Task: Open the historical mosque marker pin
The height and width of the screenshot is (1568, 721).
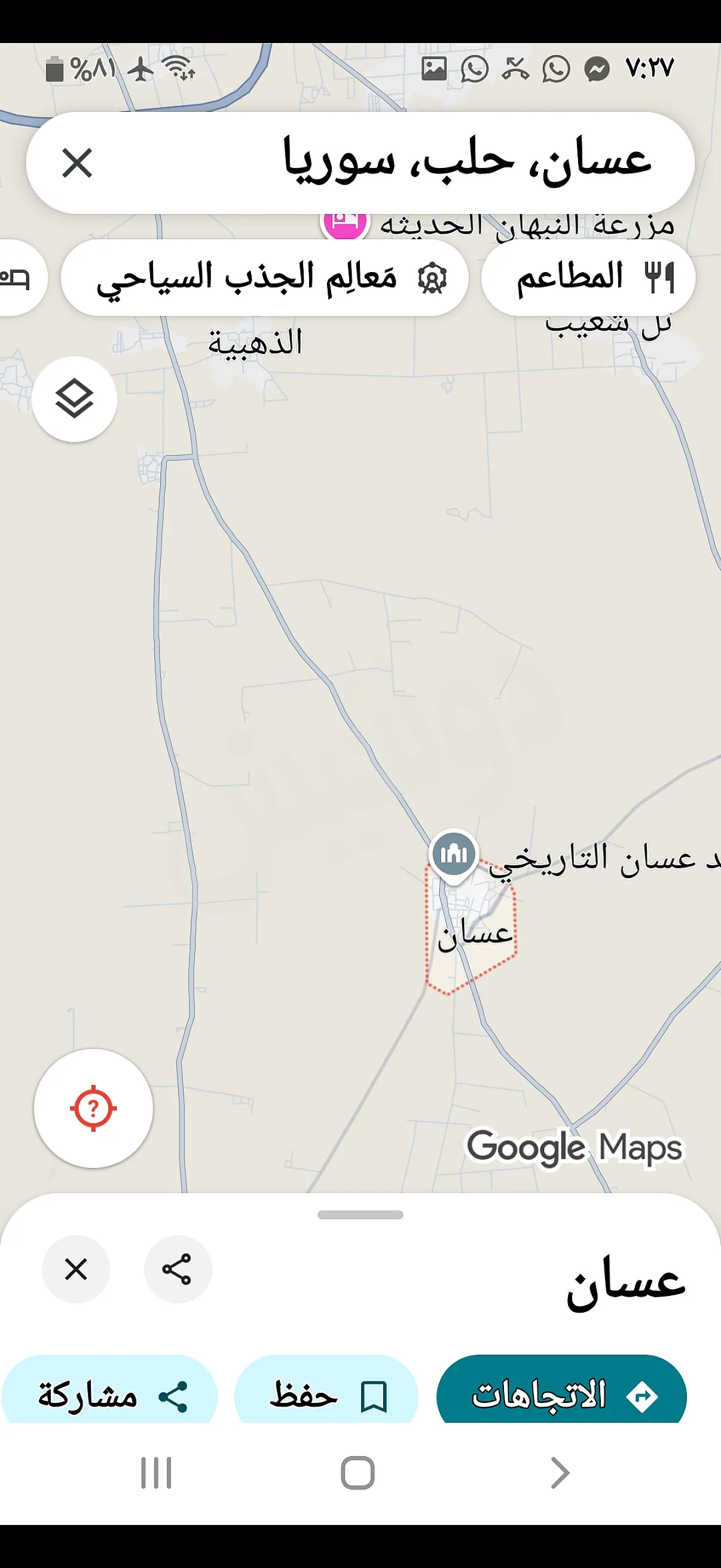Action: click(x=453, y=853)
